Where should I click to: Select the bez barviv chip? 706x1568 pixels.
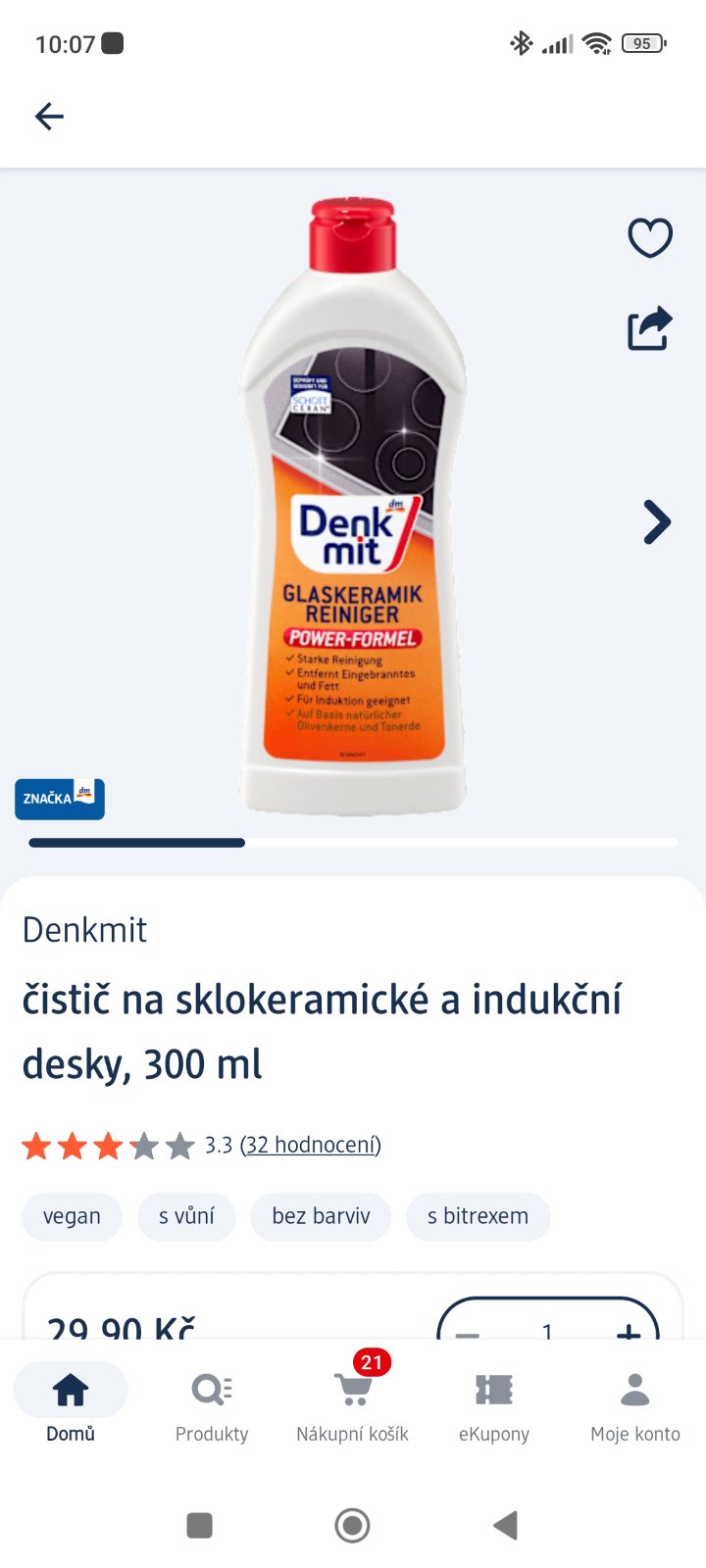[321, 1216]
